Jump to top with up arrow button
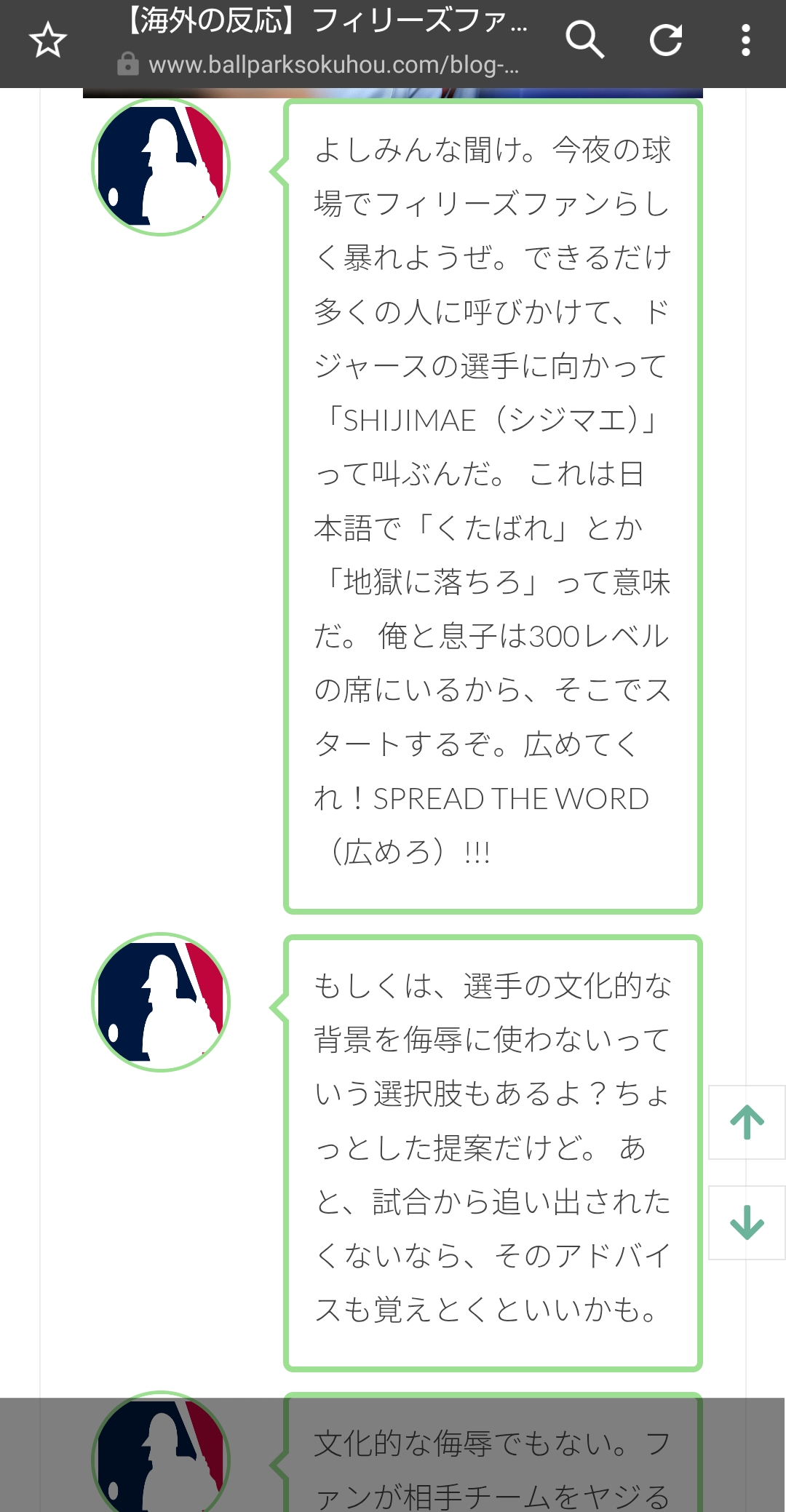Screen dimensions: 786x1512 [x=747, y=1122]
